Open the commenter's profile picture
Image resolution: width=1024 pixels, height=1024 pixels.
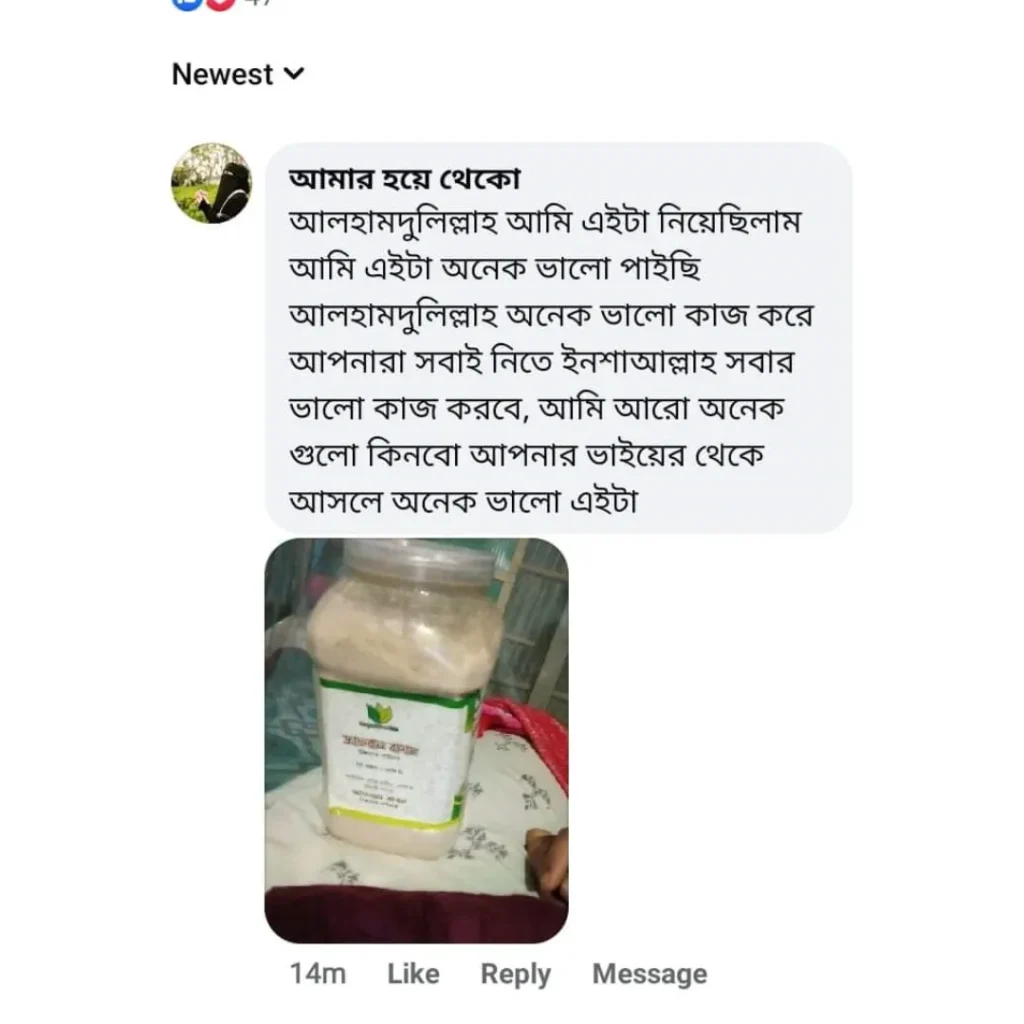click(212, 182)
